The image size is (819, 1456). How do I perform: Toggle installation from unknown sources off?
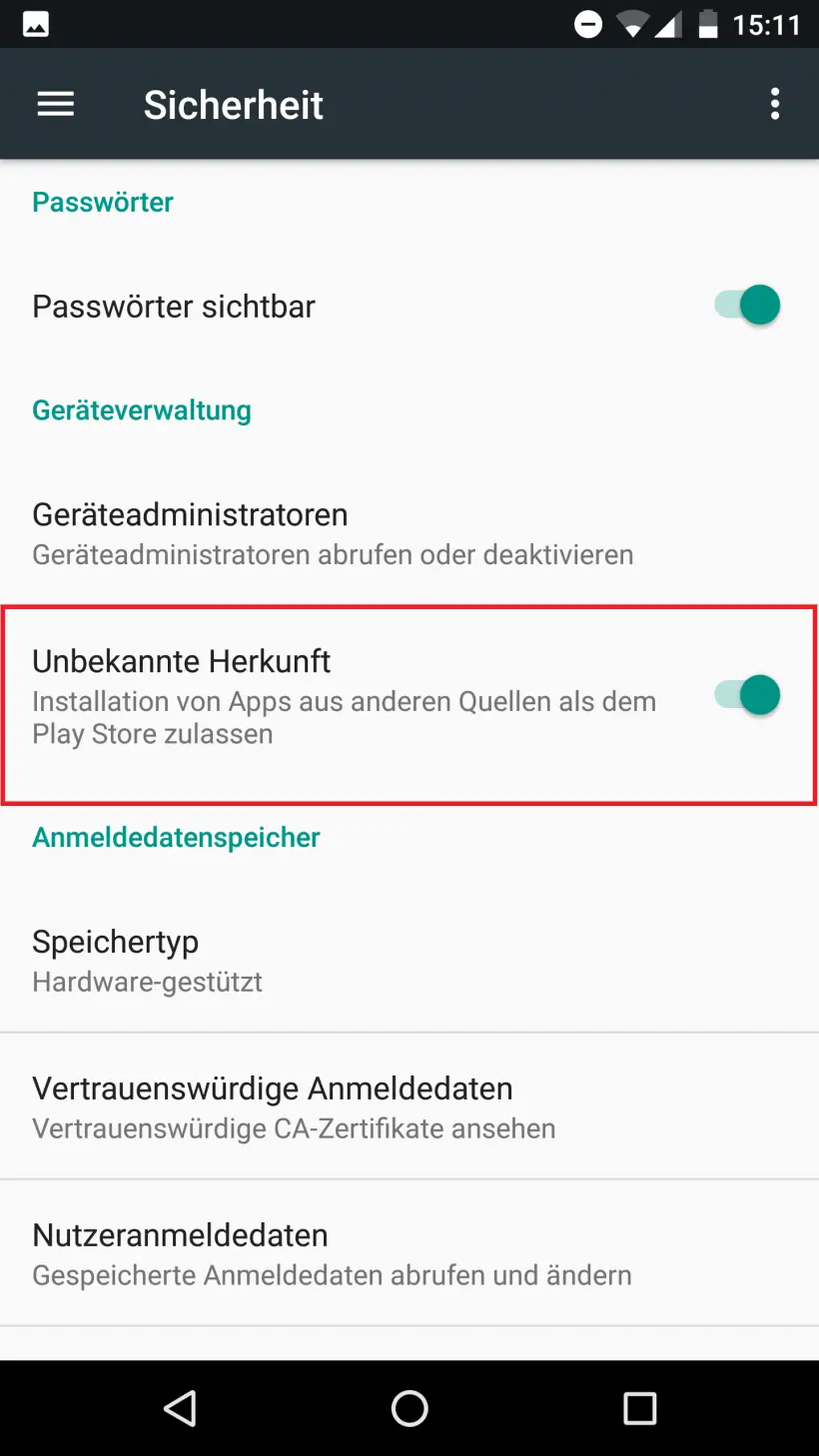point(746,695)
